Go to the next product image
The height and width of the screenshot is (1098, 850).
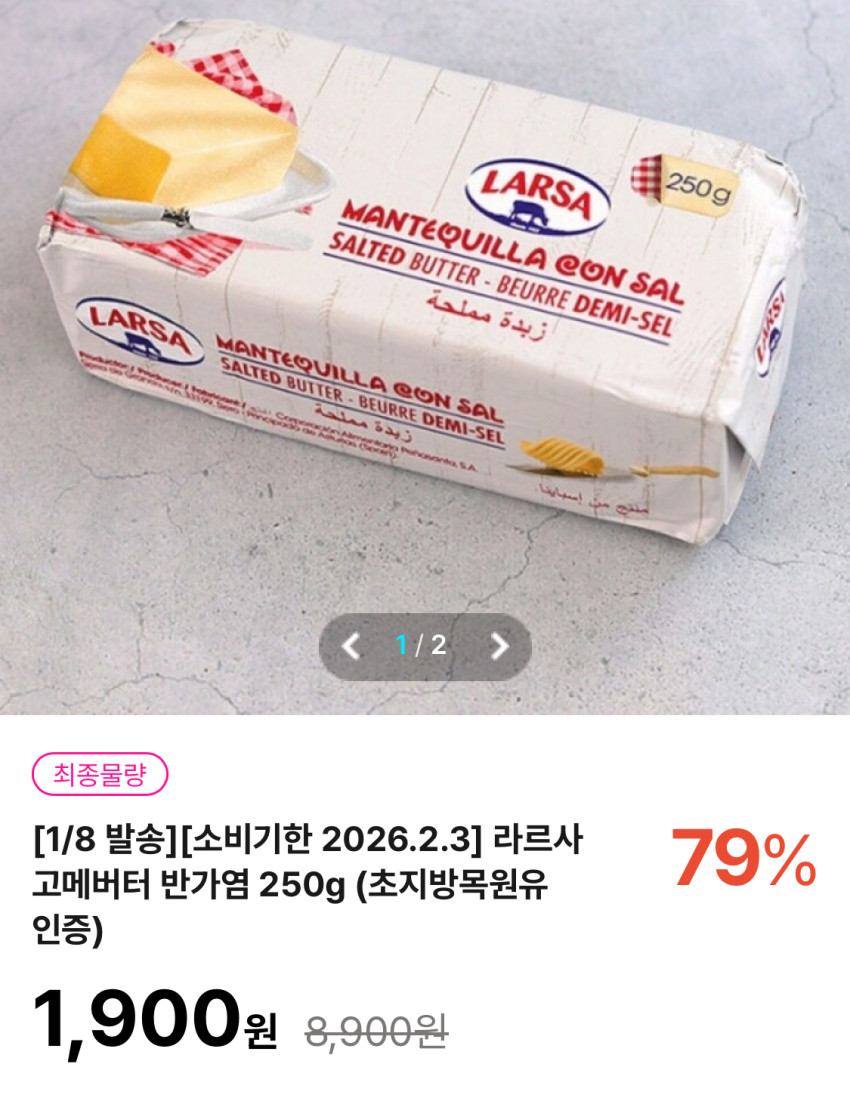pyautogui.click(x=499, y=646)
